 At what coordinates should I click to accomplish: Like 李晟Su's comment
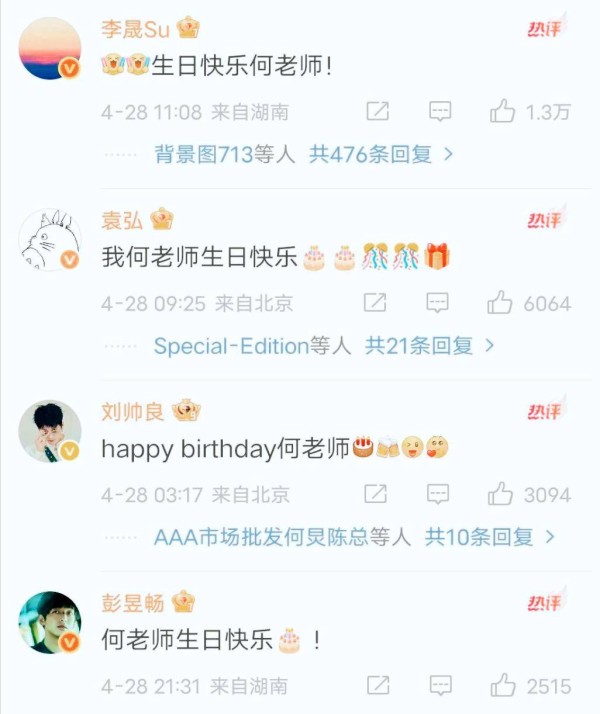click(x=503, y=112)
